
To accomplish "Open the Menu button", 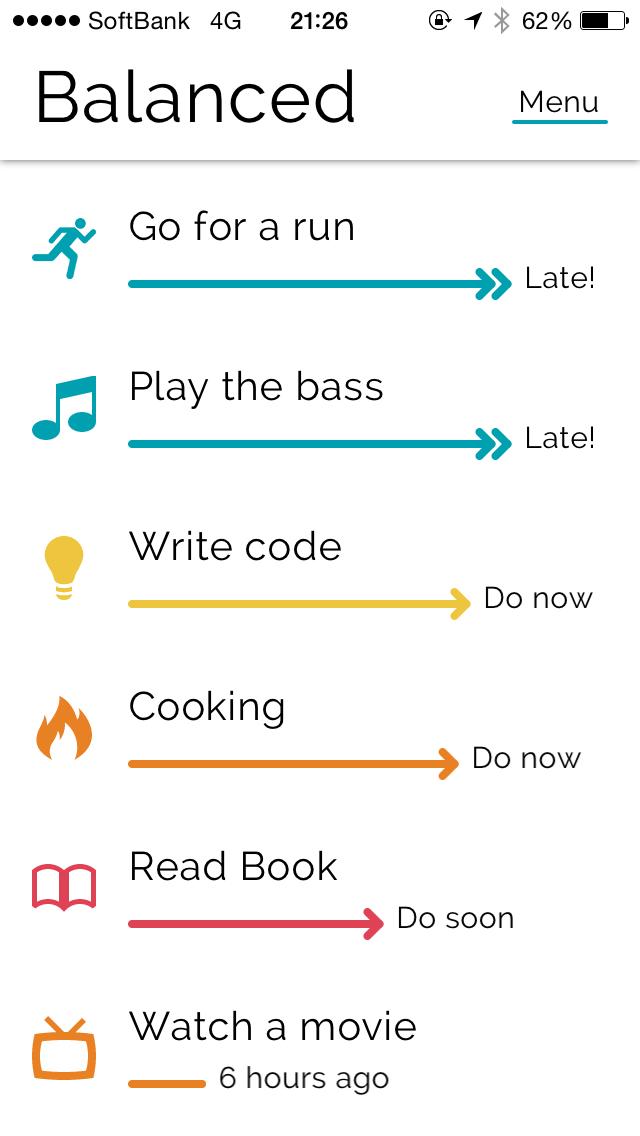I will click(559, 103).
